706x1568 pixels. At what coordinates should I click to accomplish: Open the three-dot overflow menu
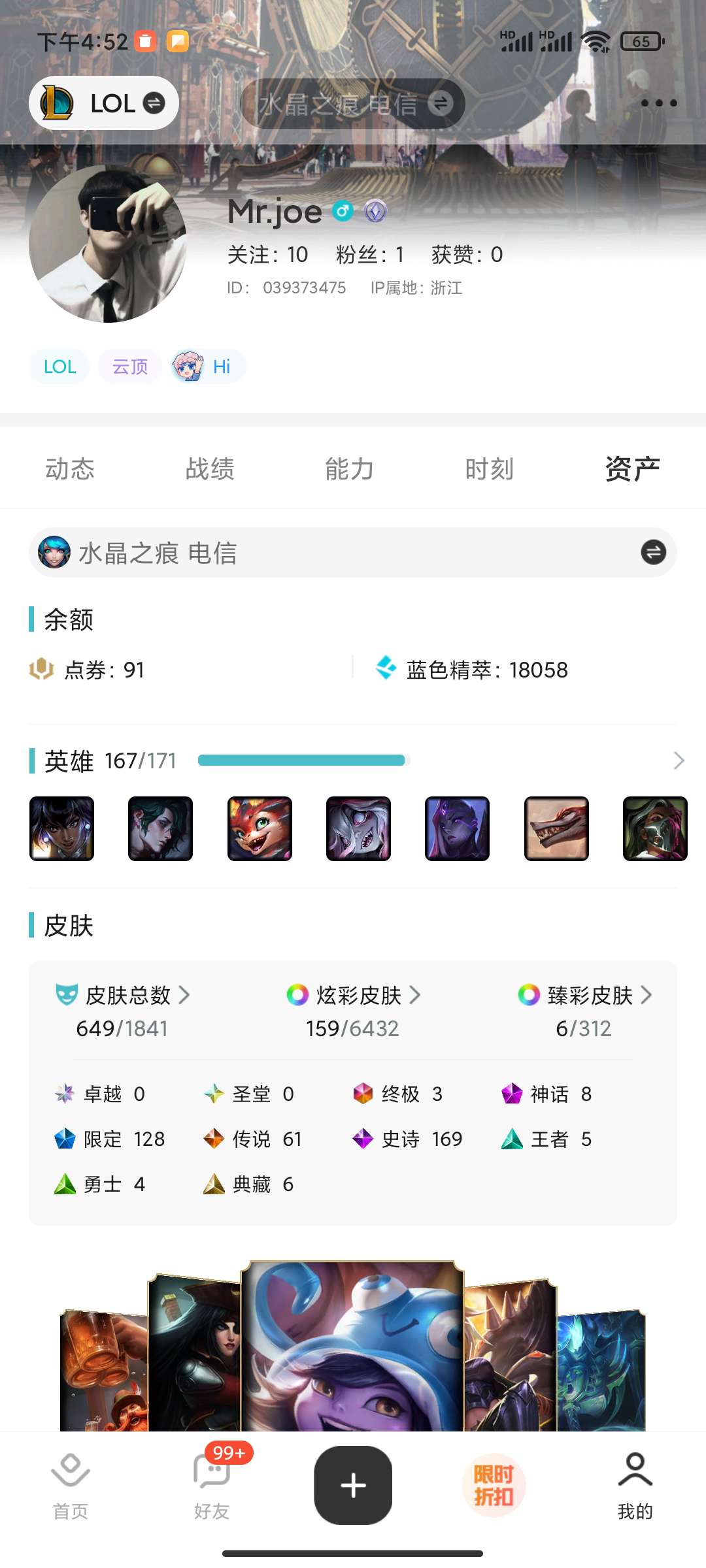[658, 103]
